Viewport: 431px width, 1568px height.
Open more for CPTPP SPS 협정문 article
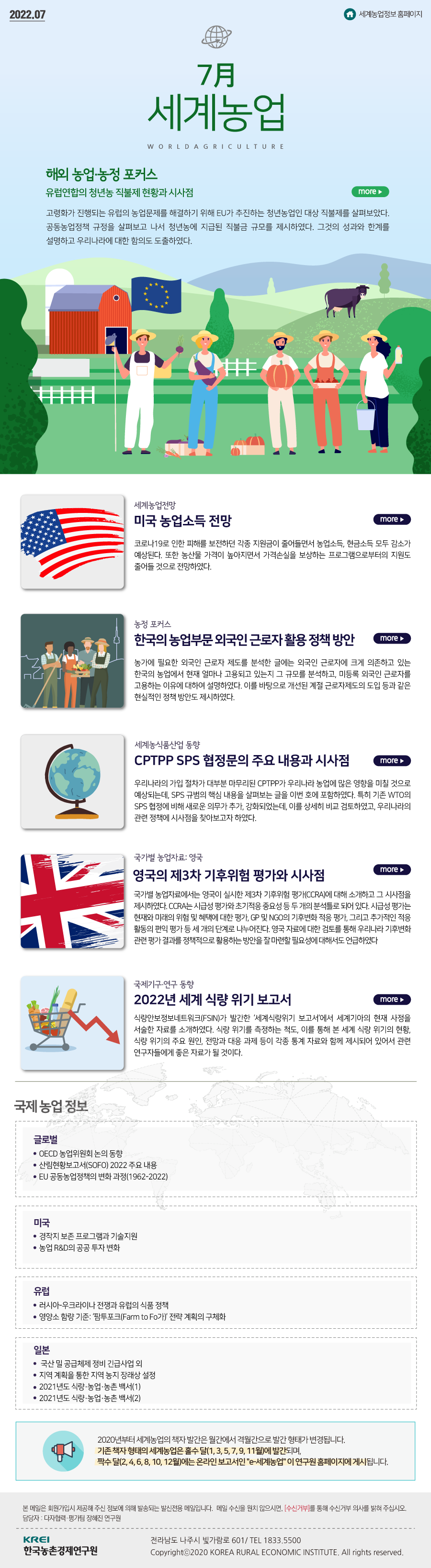click(x=391, y=760)
